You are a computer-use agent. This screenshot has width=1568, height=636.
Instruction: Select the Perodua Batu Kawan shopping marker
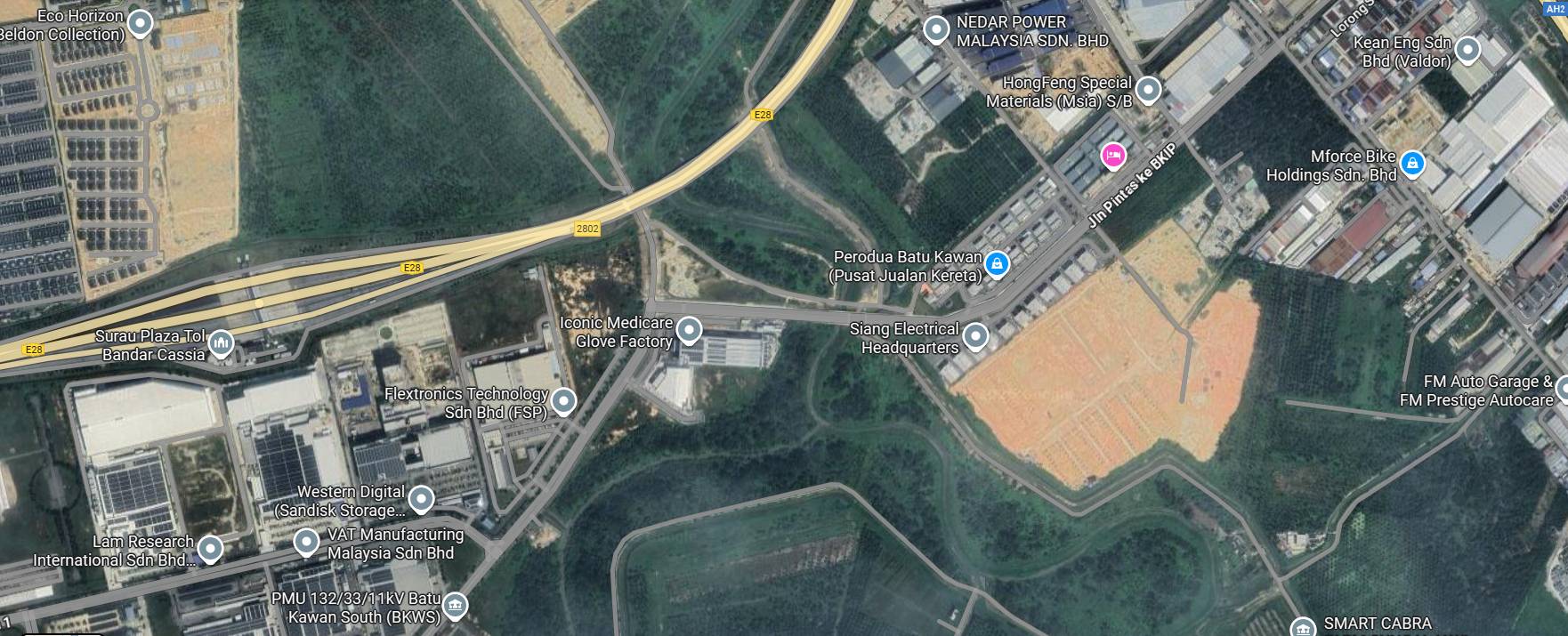click(x=998, y=262)
